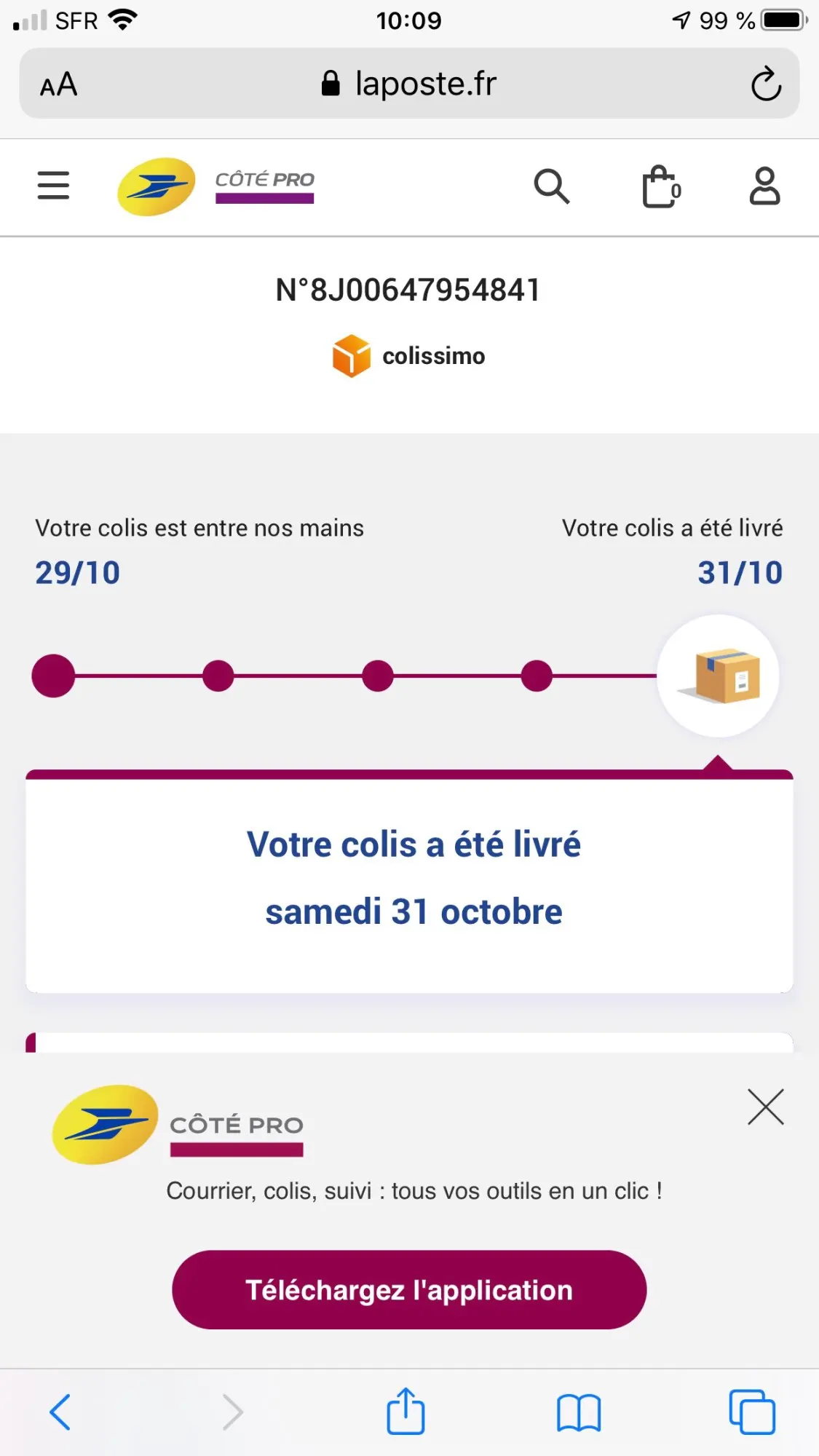
Task: Open Safari reader text size options
Action: click(x=59, y=84)
